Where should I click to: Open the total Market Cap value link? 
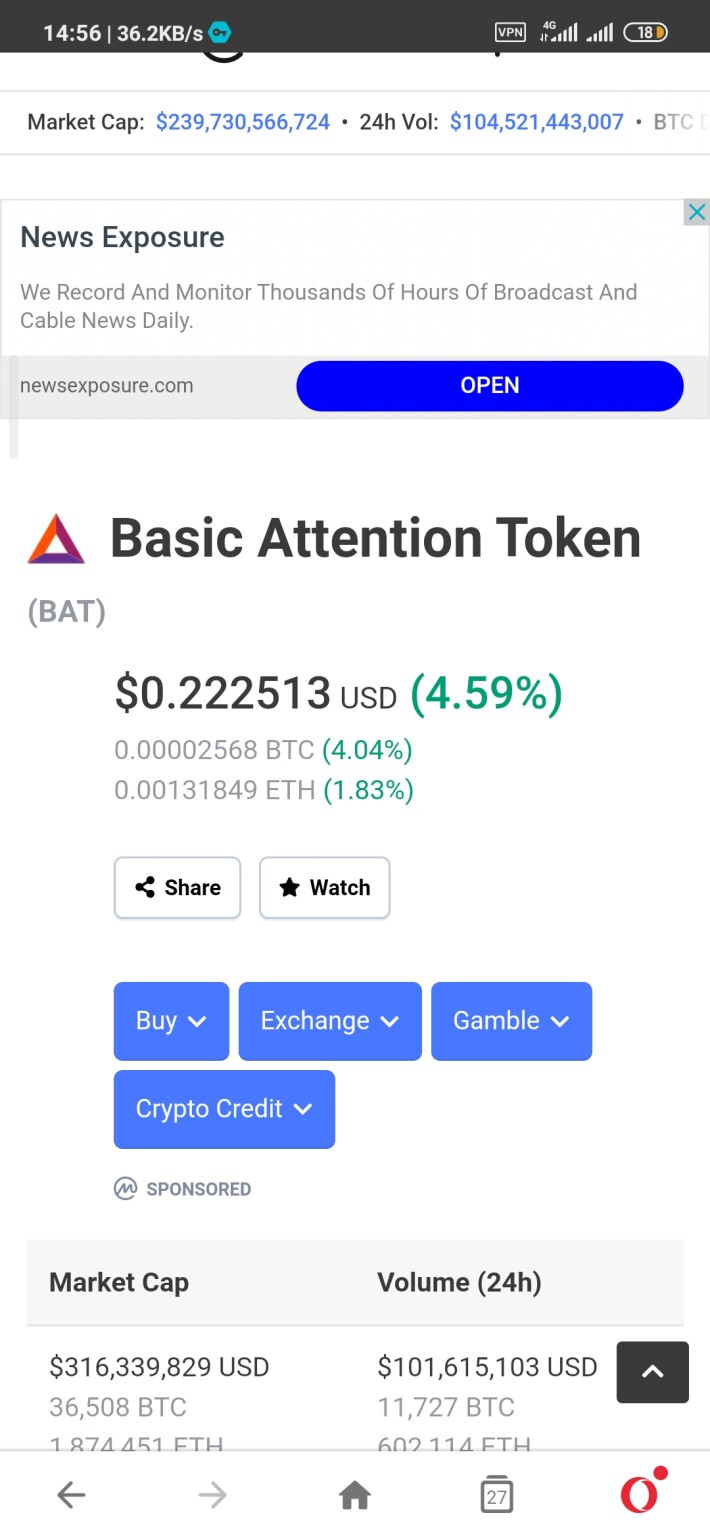(x=243, y=122)
